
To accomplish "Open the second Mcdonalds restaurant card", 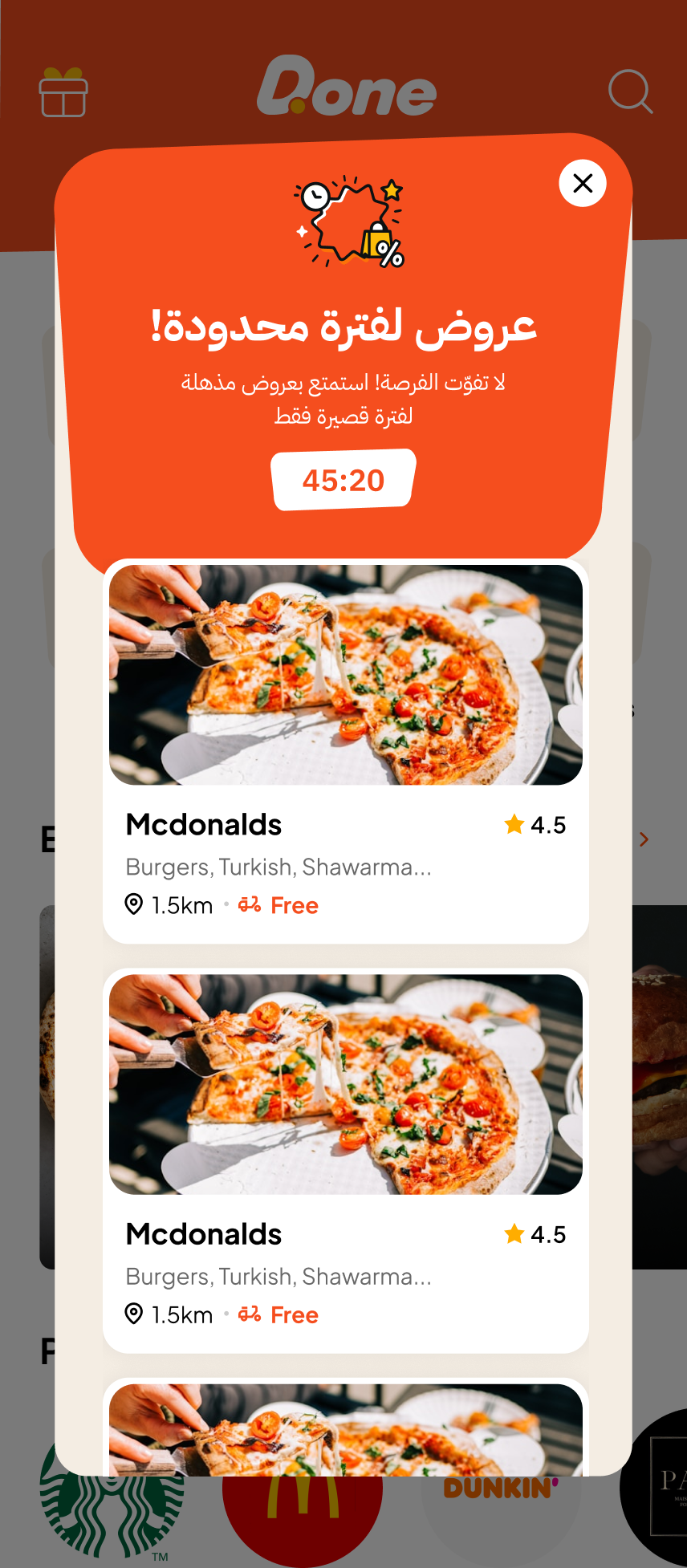I will coord(345,1160).
